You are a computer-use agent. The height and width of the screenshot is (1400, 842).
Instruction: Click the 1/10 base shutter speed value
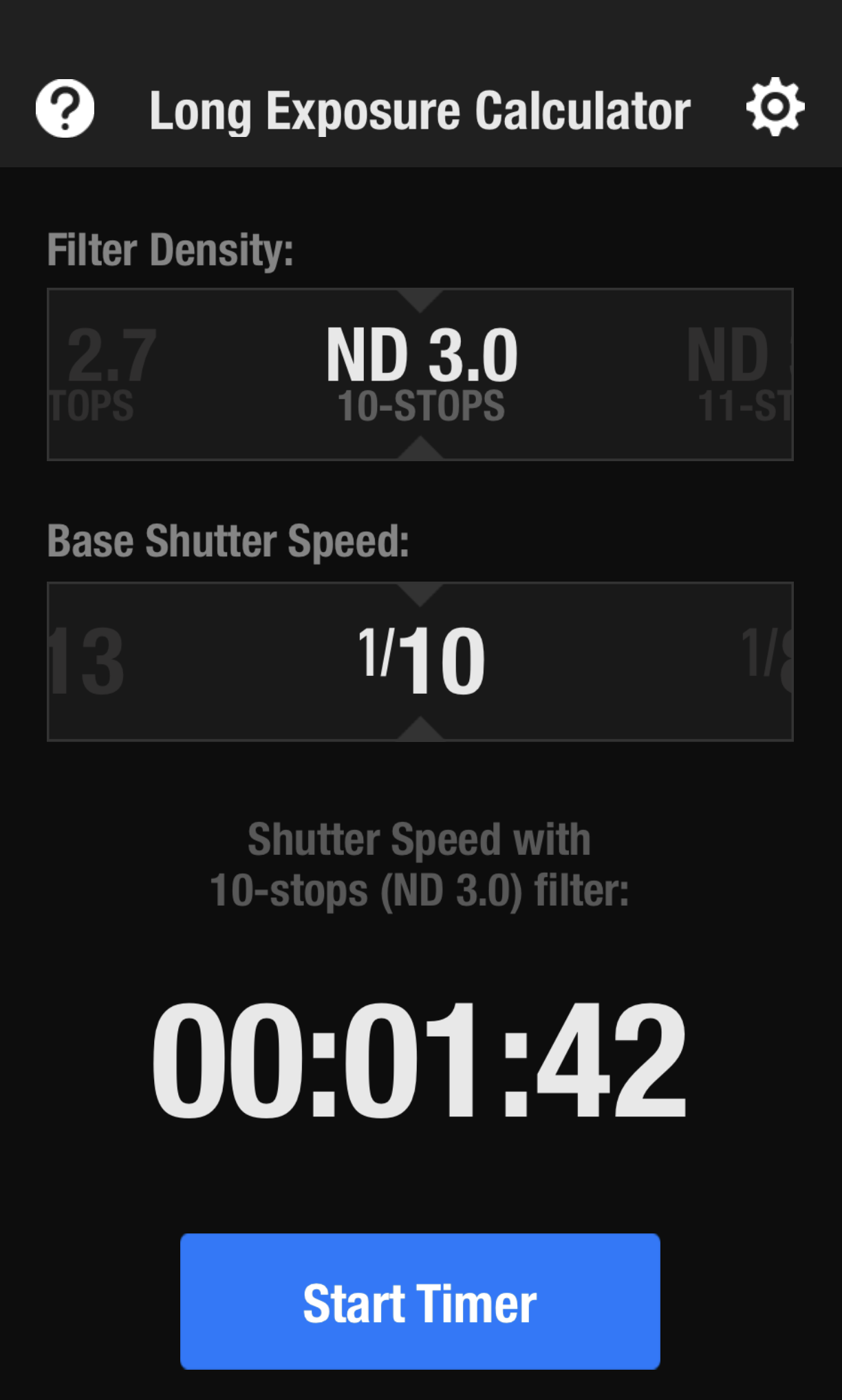pyautogui.click(x=420, y=661)
